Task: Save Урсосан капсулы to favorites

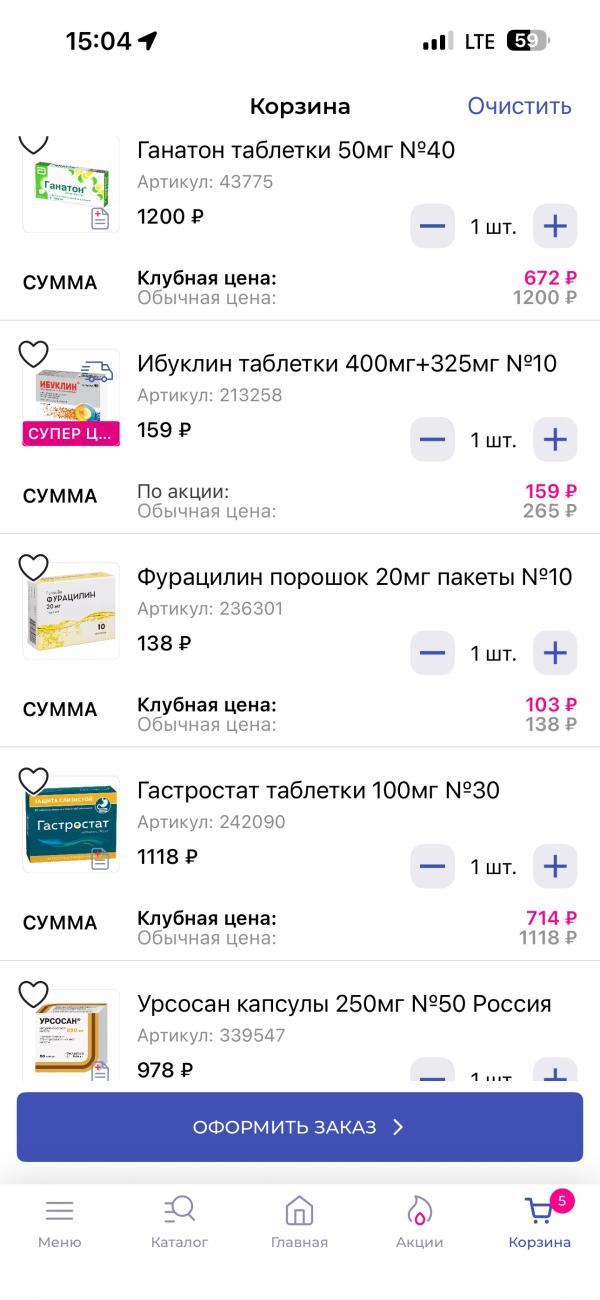Action: [x=34, y=994]
